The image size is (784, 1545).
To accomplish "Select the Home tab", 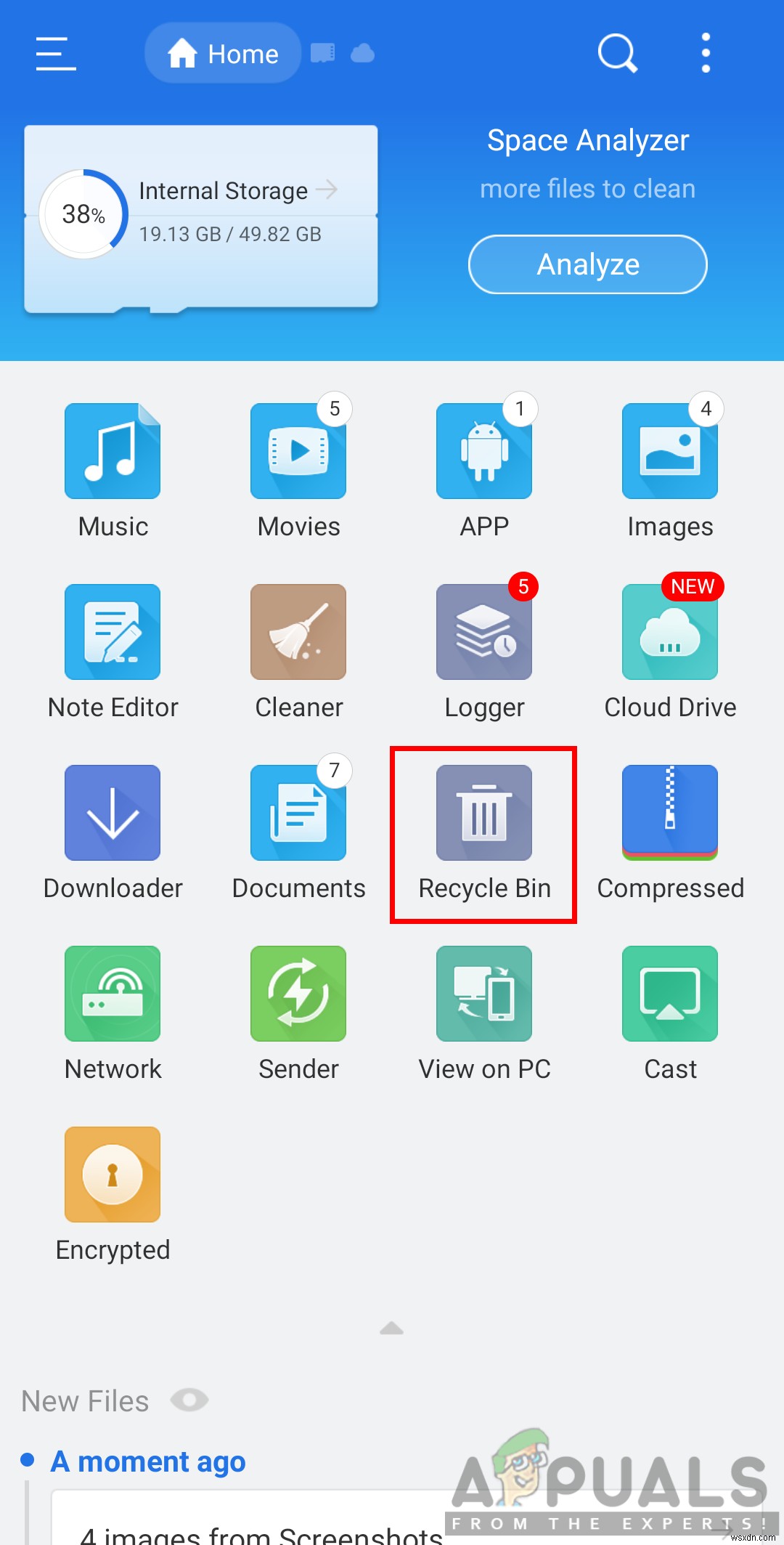I will pos(222,53).
